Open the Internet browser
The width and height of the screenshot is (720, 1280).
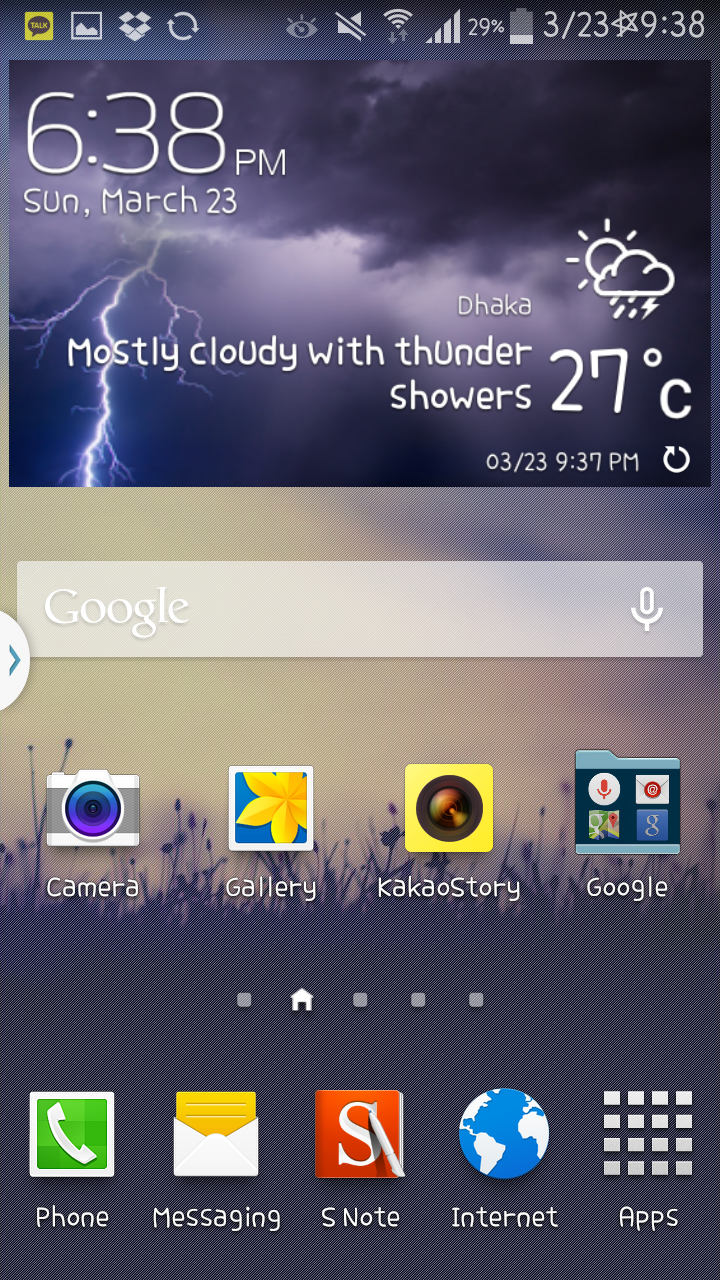504,1135
